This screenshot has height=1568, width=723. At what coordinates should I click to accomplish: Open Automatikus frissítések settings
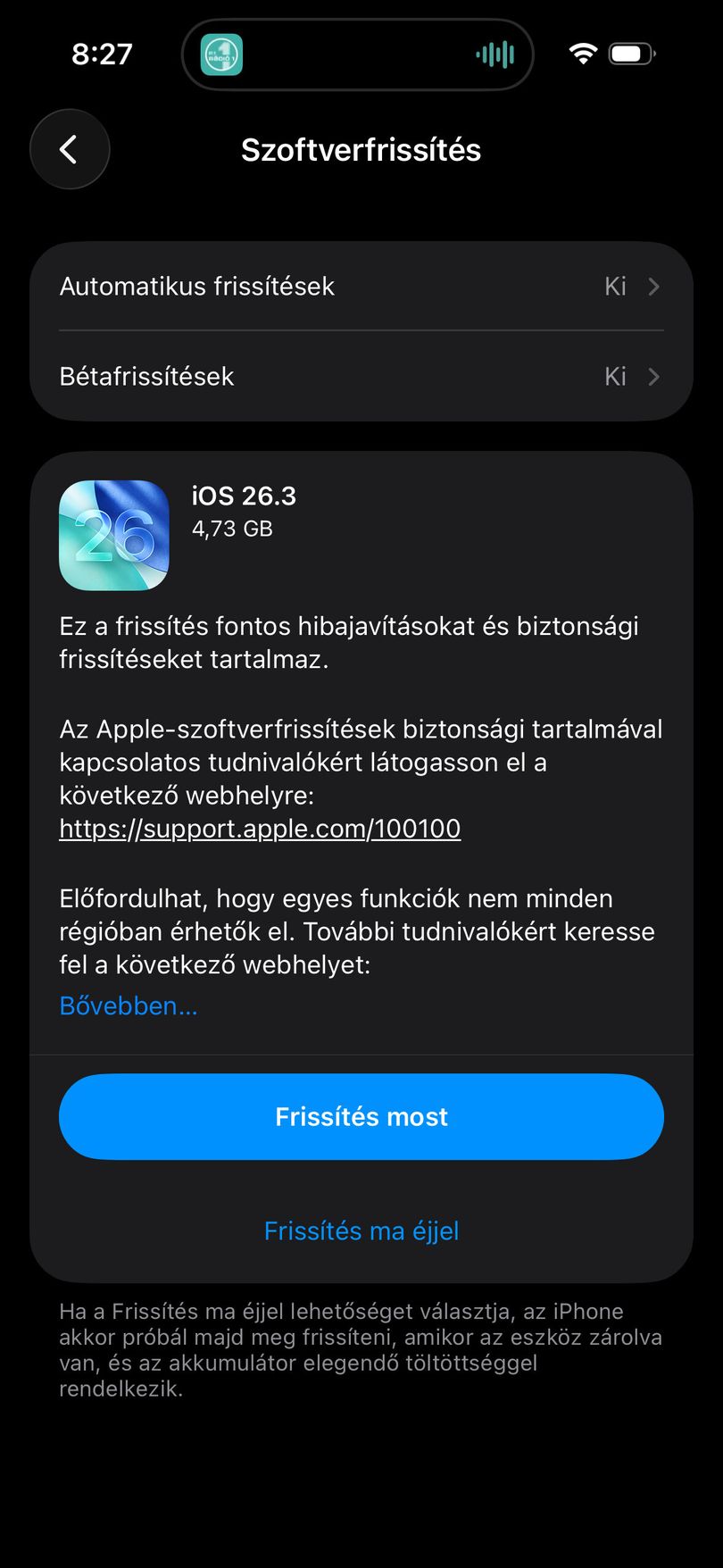(361, 287)
